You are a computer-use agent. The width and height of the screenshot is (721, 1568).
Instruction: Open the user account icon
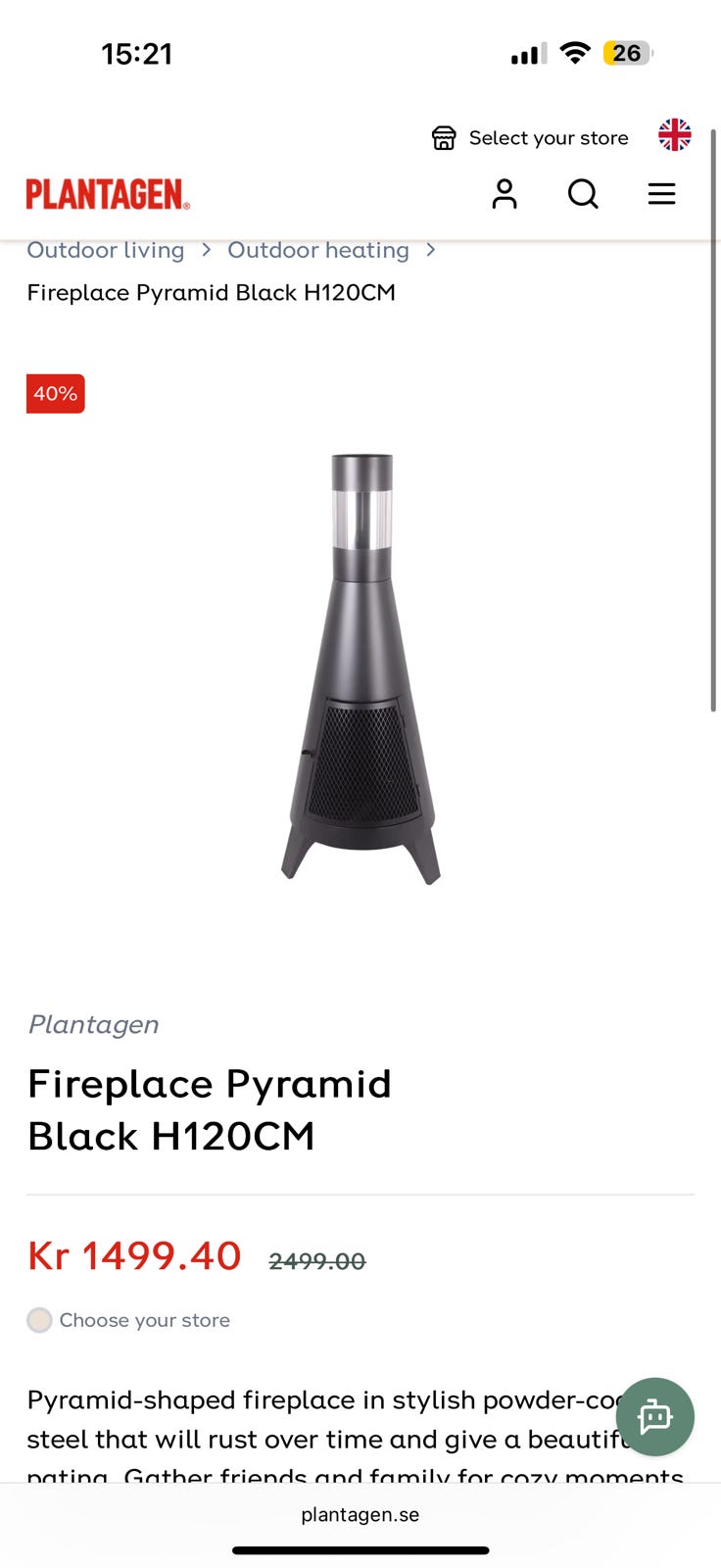(504, 194)
